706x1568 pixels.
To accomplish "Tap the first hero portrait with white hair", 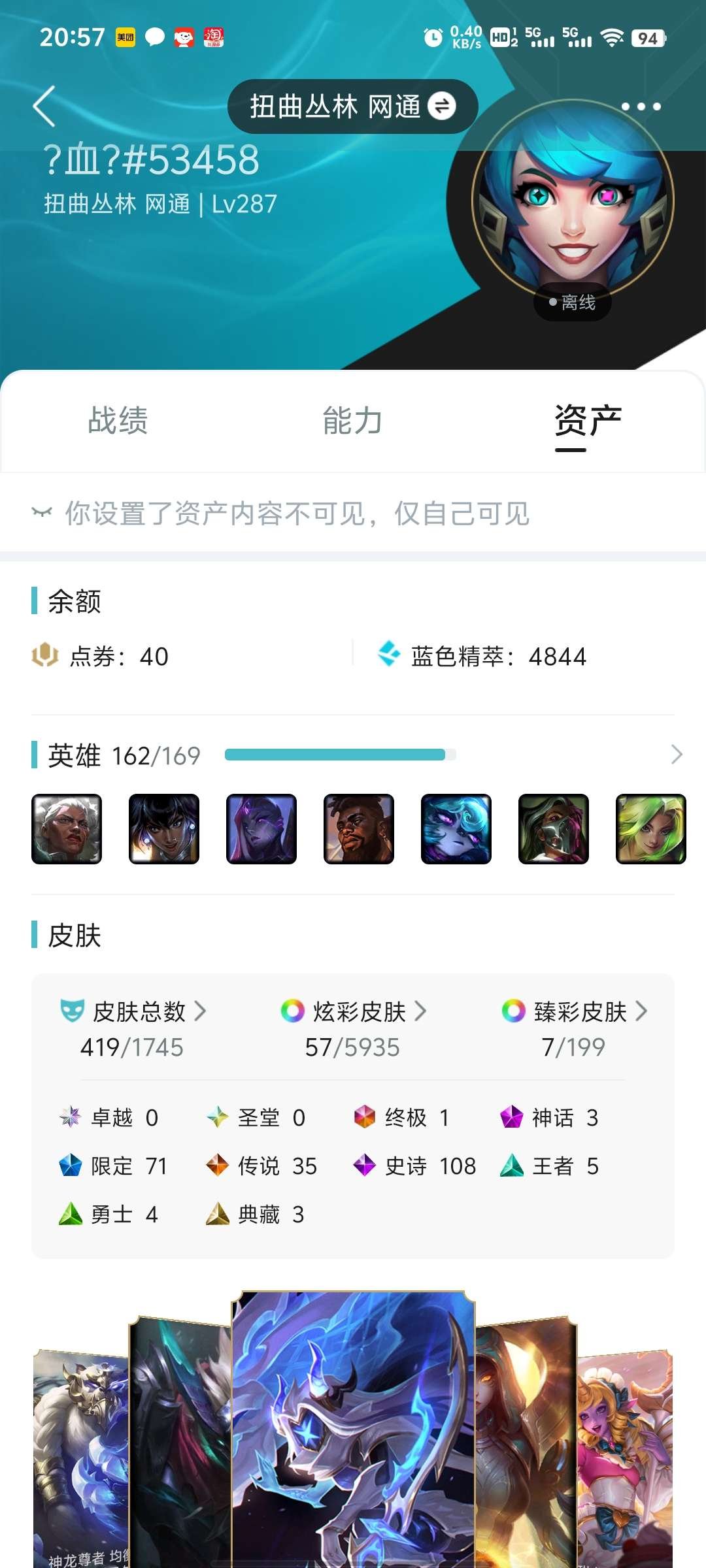I will 67,829.
